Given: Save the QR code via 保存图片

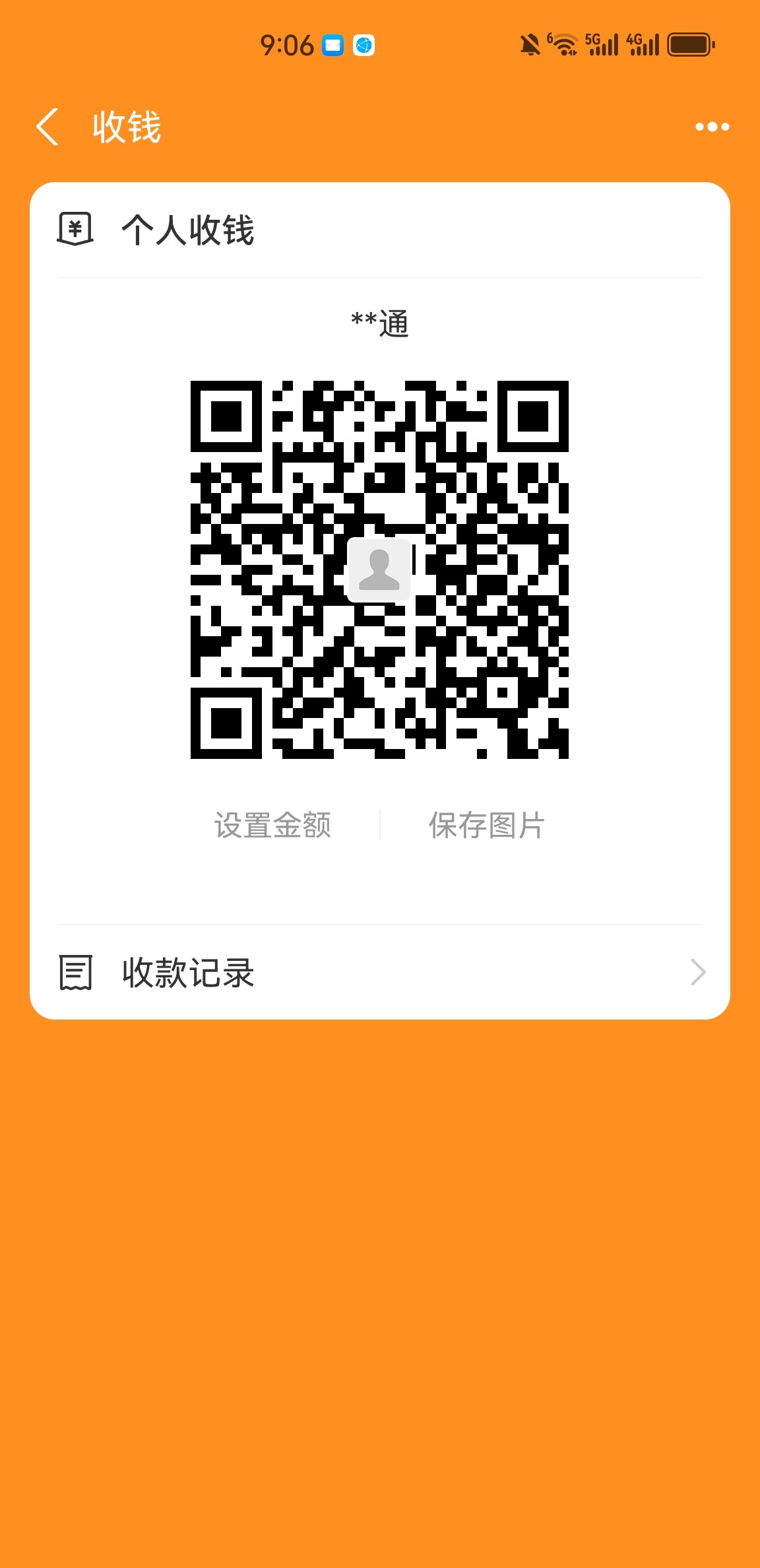Looking at the screenshot, I should click(x=486, y=825).
